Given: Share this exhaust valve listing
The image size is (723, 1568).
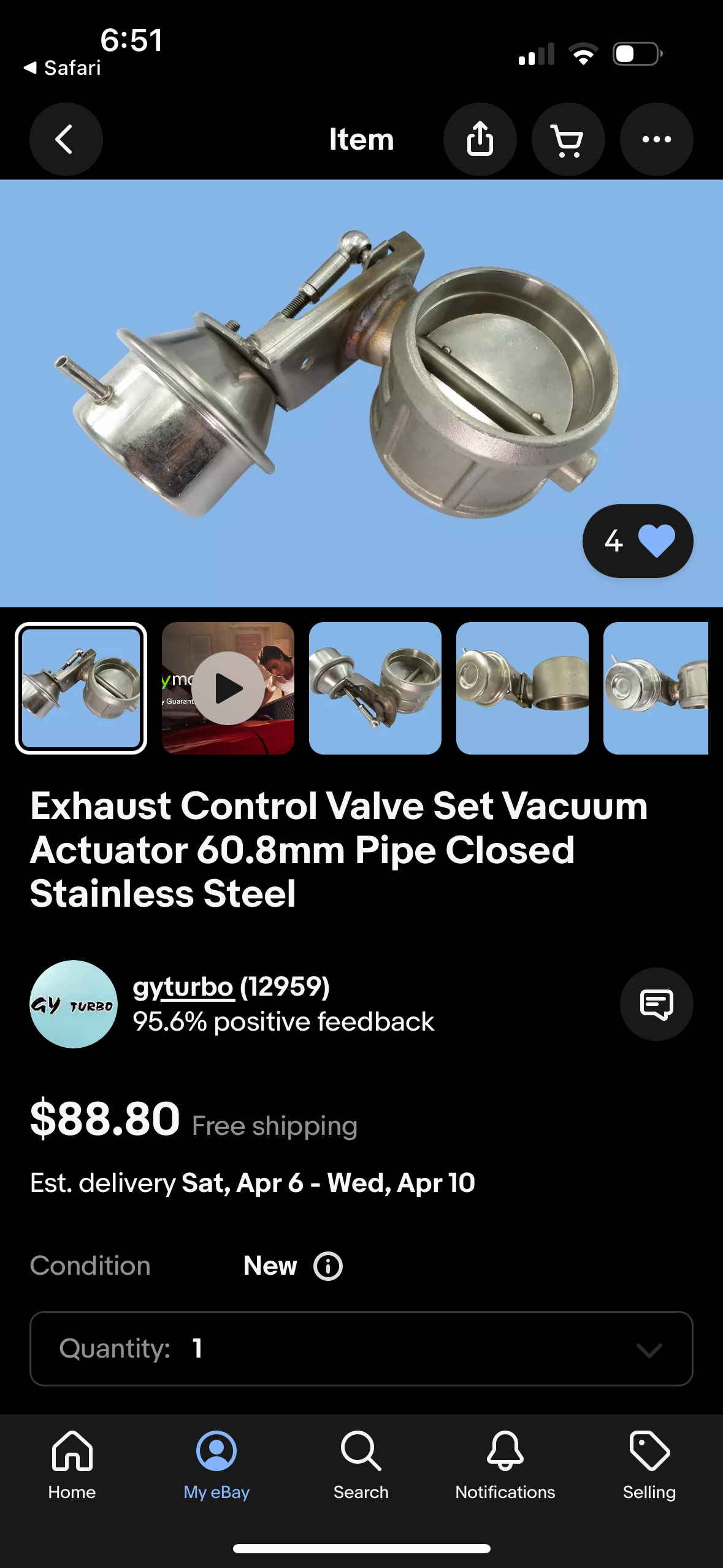Looking at the screenshot, I should (480, 139).
